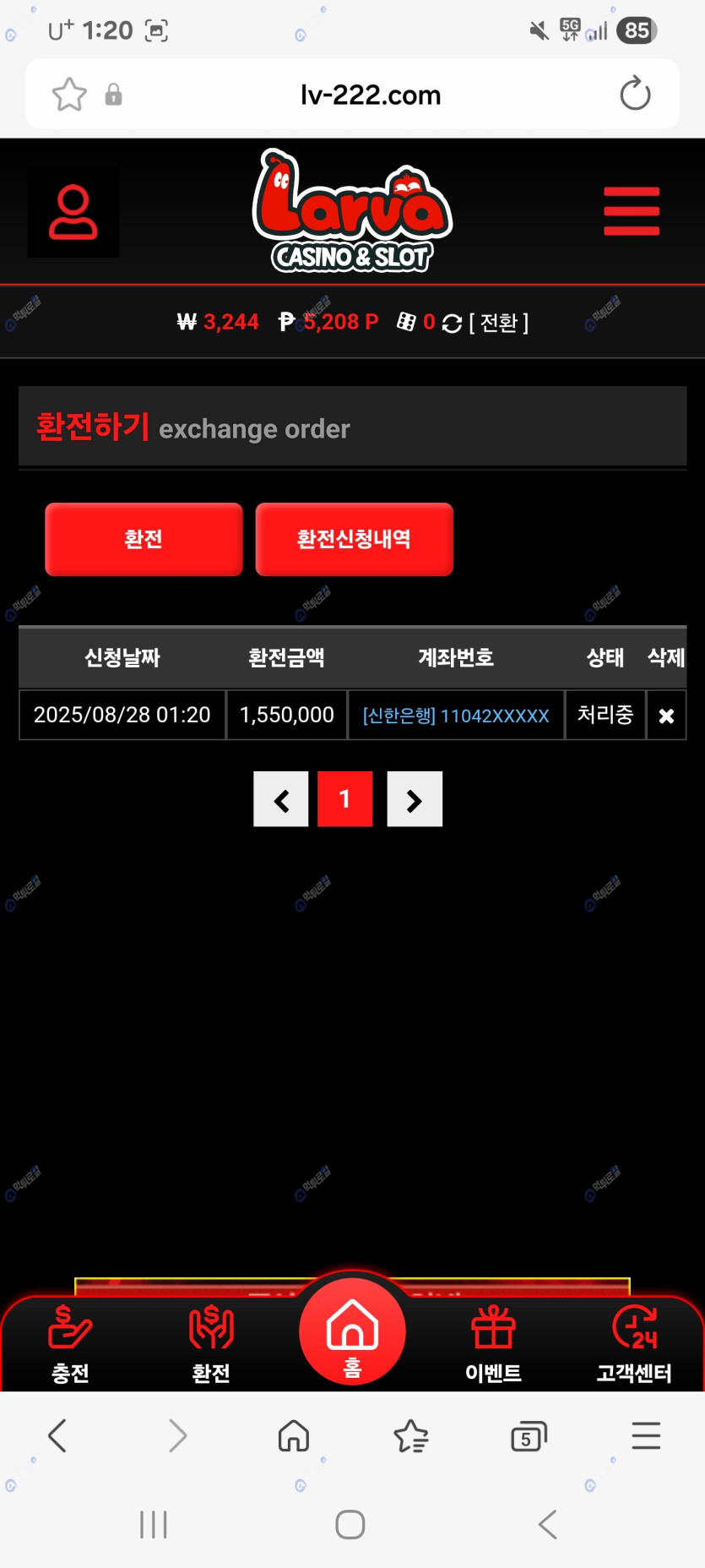The image size is (705, 1568).
Task: Open browser bookmarks list icon
Action: click(x=411, y=1436)
